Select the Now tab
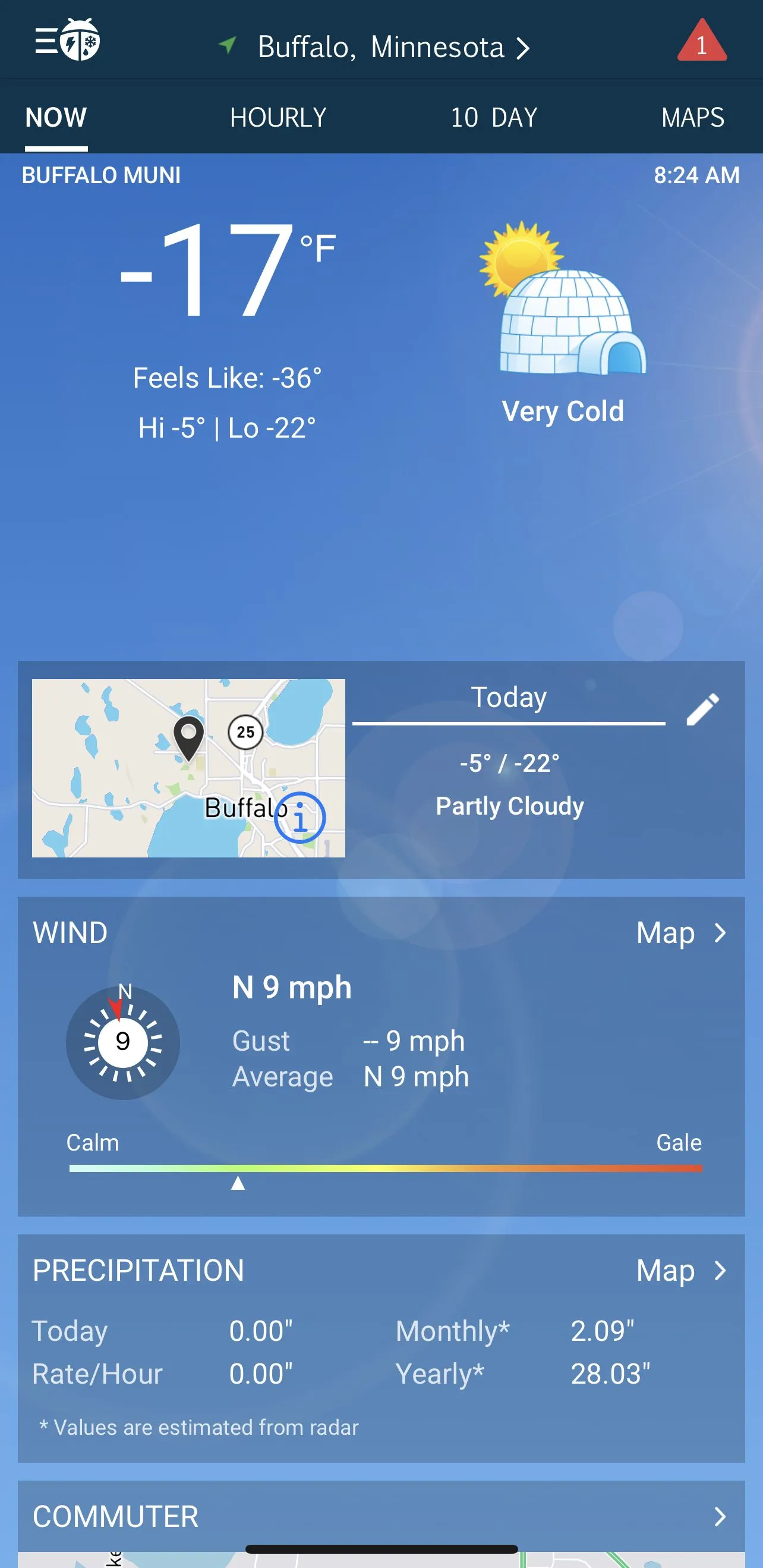Screen dimensions: 763x1568 coord(56,118)
